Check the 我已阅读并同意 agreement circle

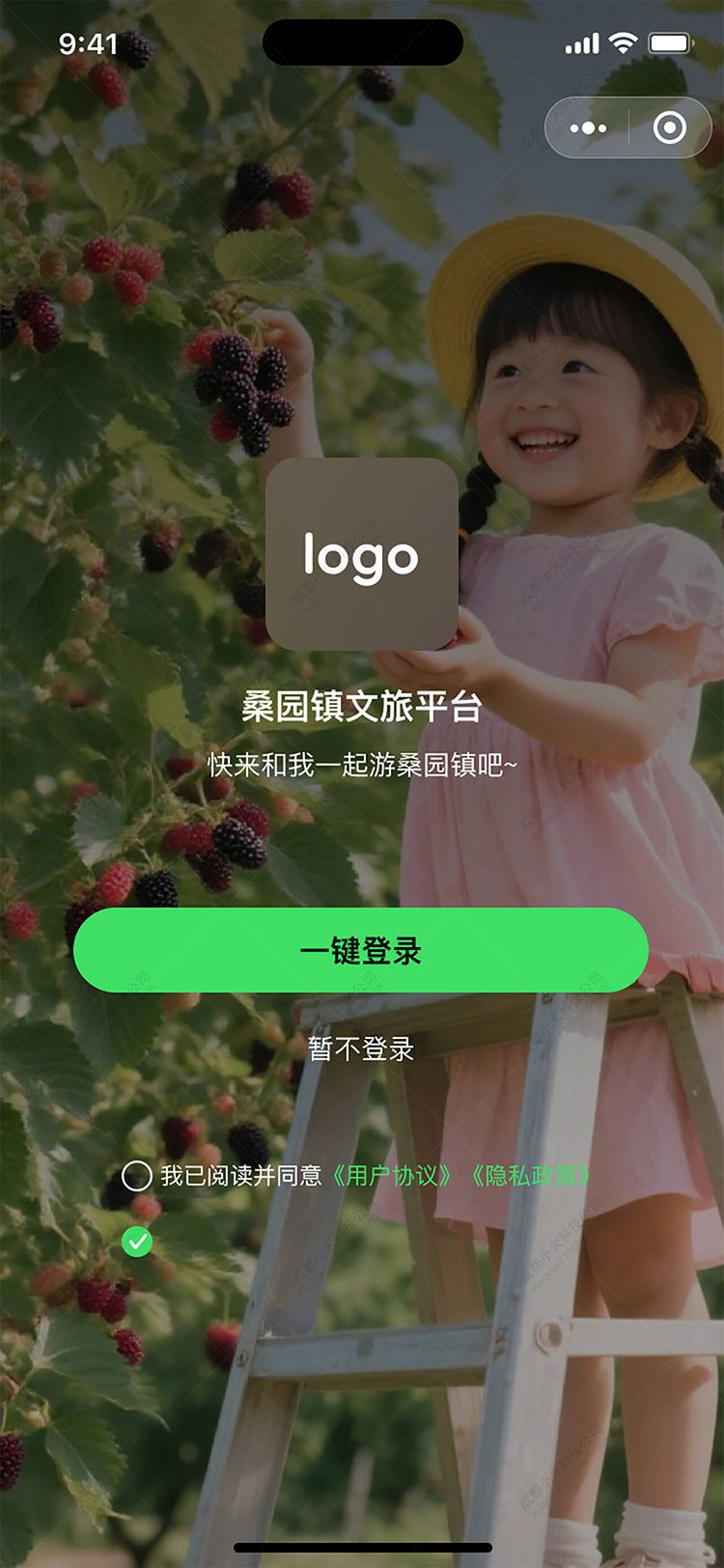pos(137,1175)
